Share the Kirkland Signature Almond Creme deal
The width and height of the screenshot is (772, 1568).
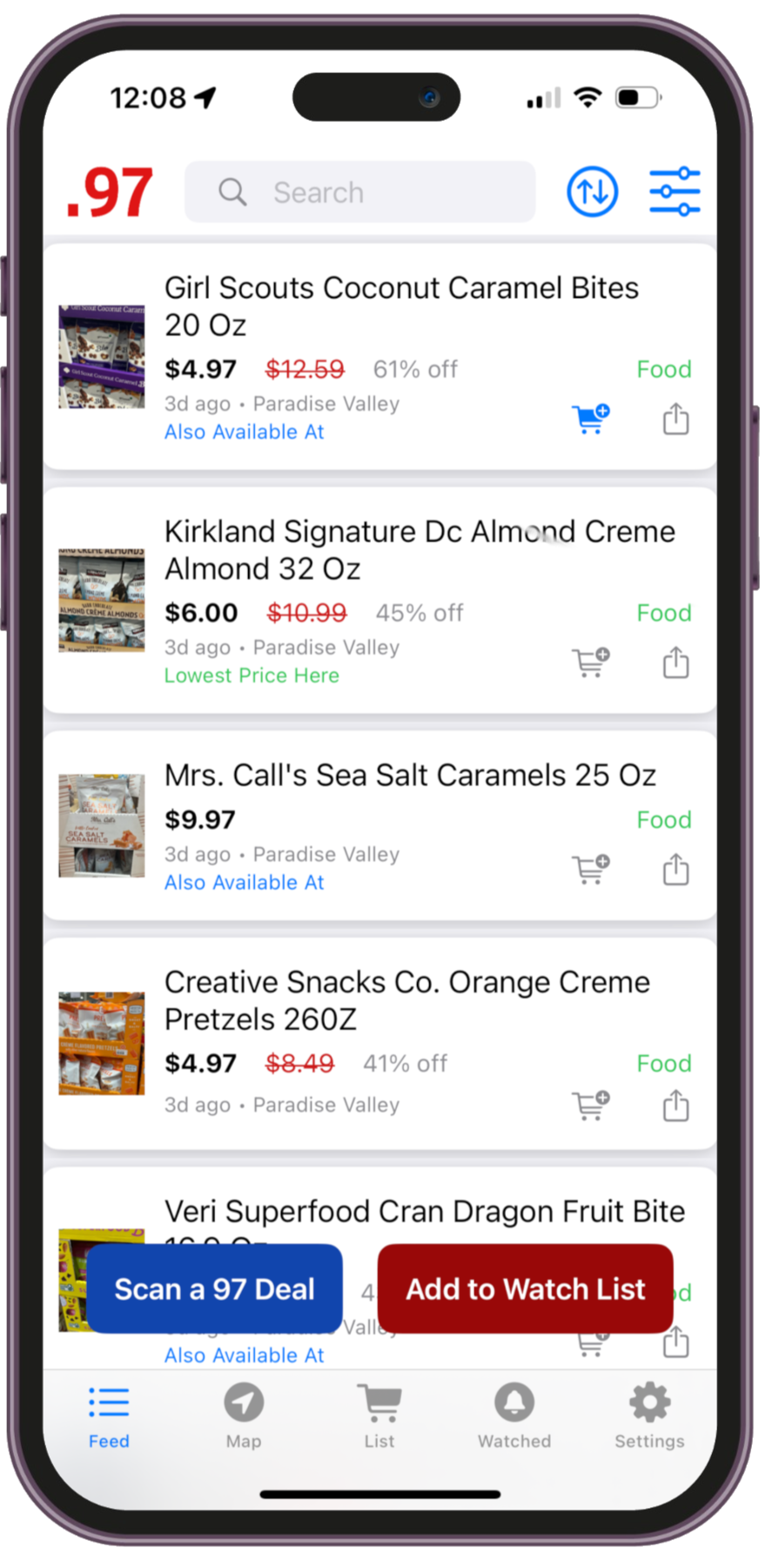(x=675, y=663)
